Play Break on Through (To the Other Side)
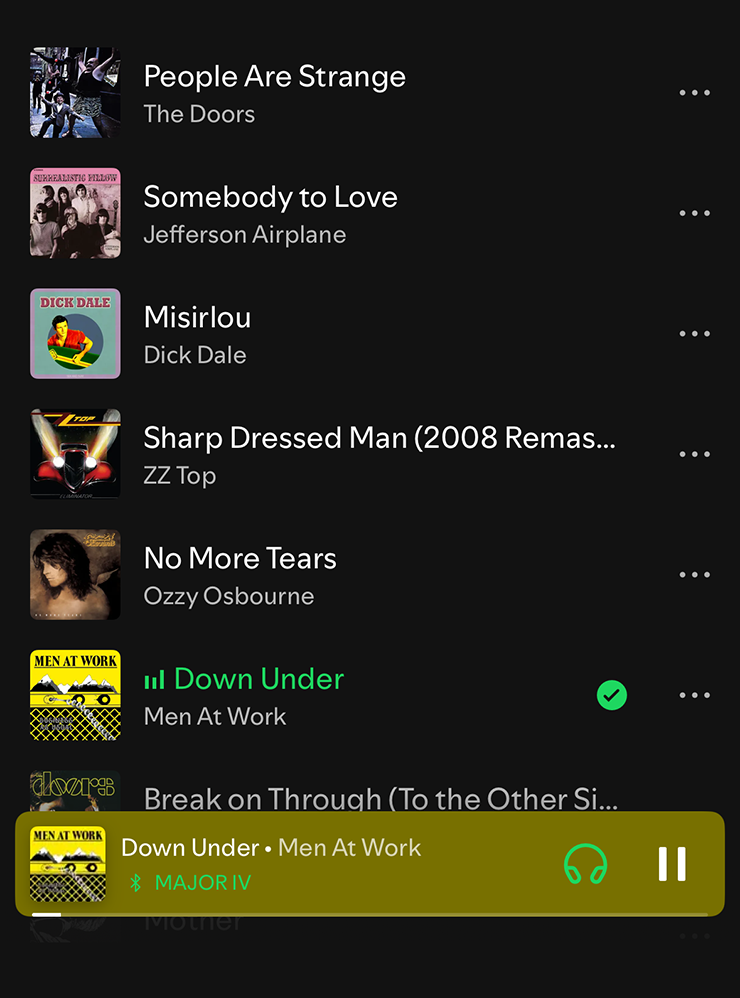Viewport: 740px width, 998px height. tap(380, 798)
